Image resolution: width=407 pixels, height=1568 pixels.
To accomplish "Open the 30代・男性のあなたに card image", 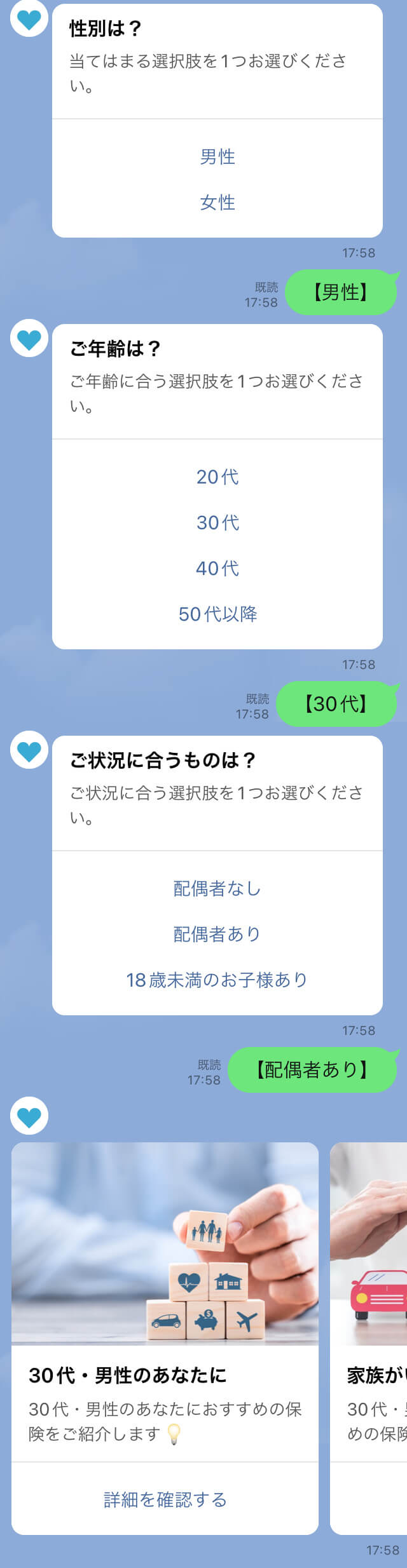I will point(165,1244).
